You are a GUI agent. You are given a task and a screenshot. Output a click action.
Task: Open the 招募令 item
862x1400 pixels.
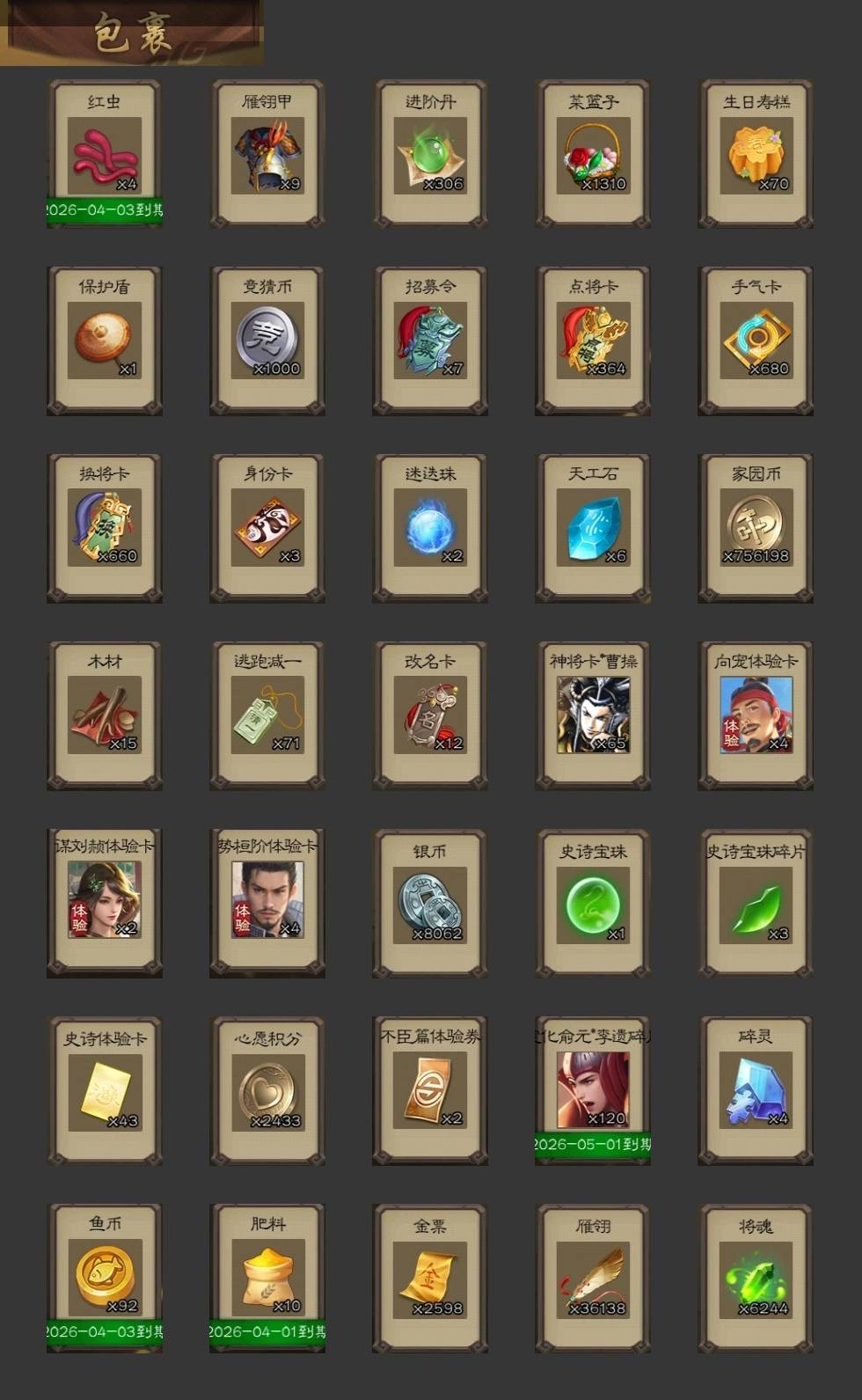pyautogui.click(x=430, y=341)
